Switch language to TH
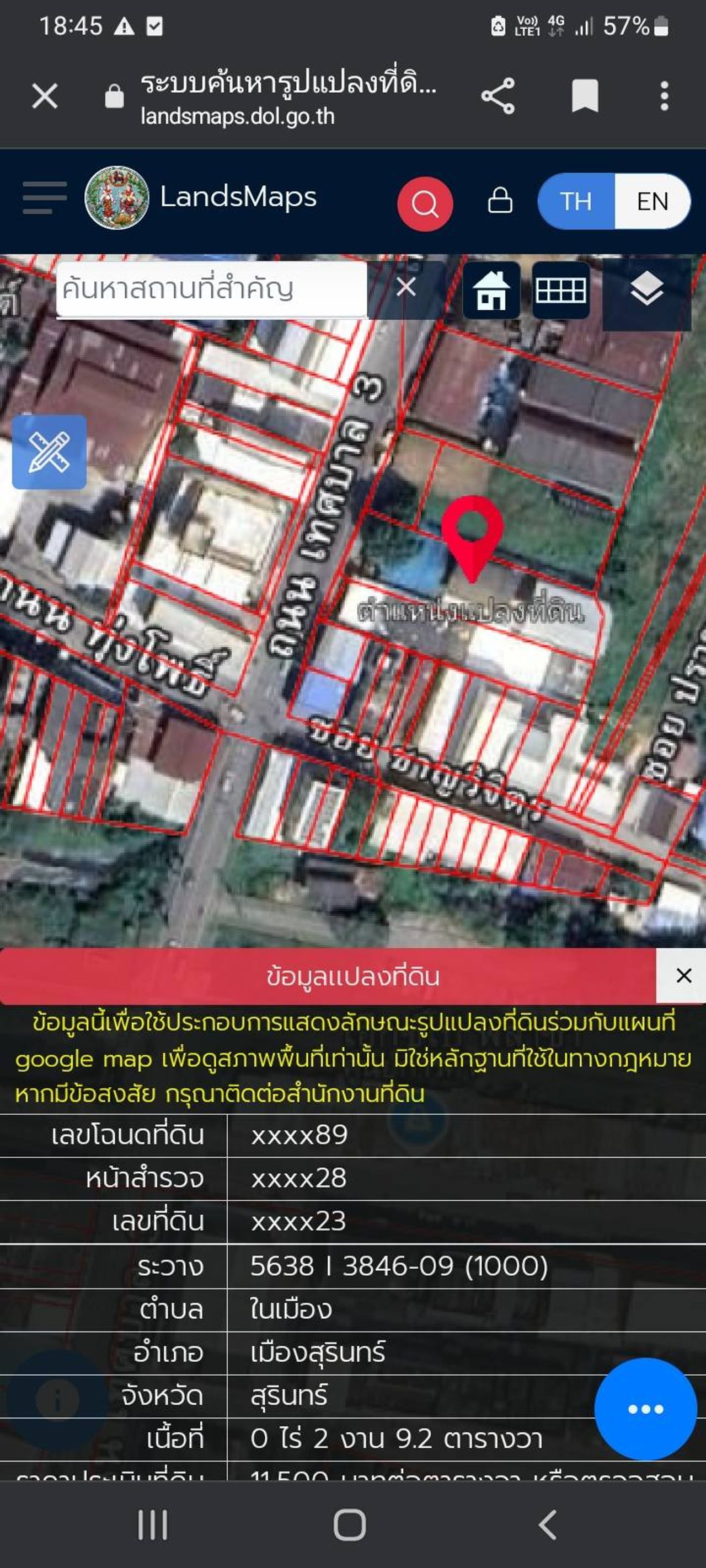The image size is (706, 1568). click(576, 201)
